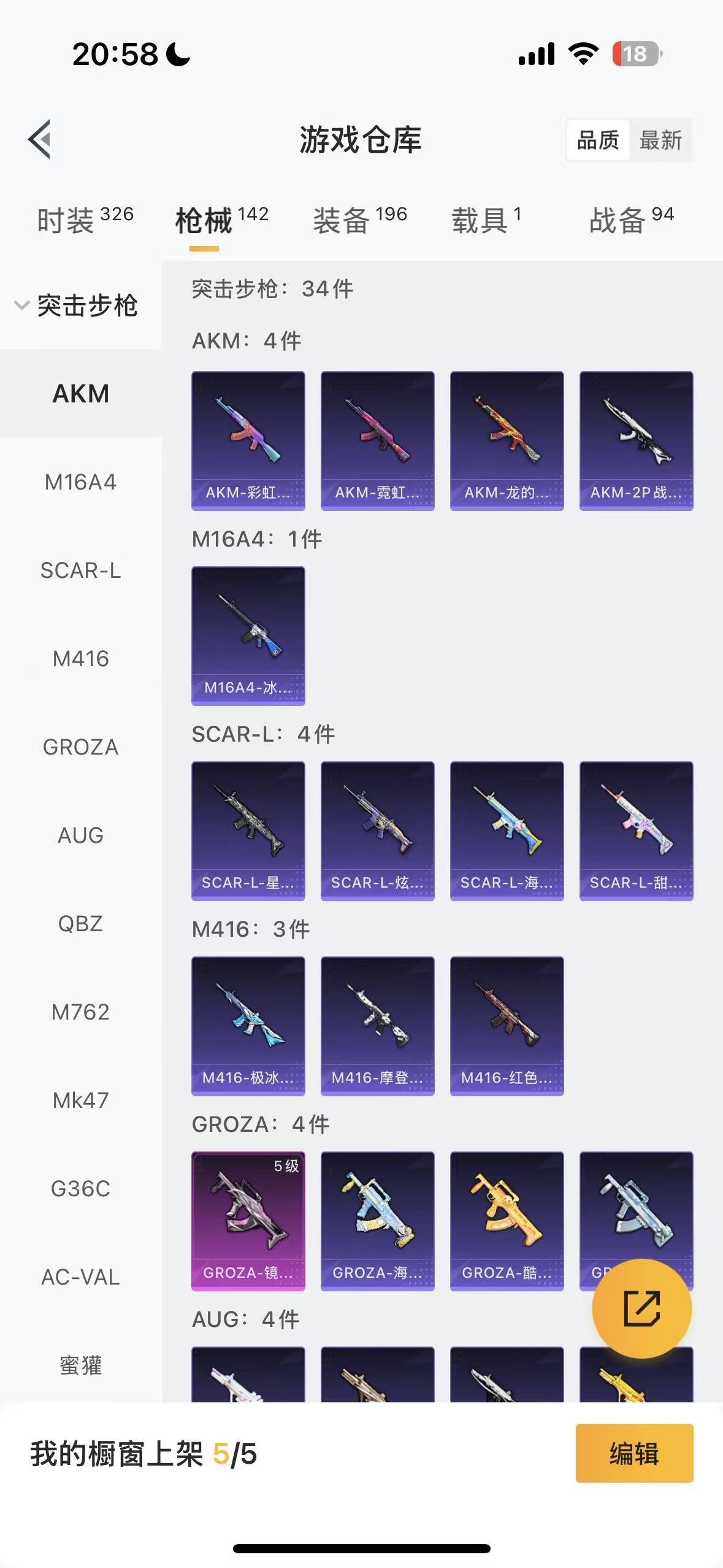
Task: Sort items by 品质
Action: click(x=598, y=140)
